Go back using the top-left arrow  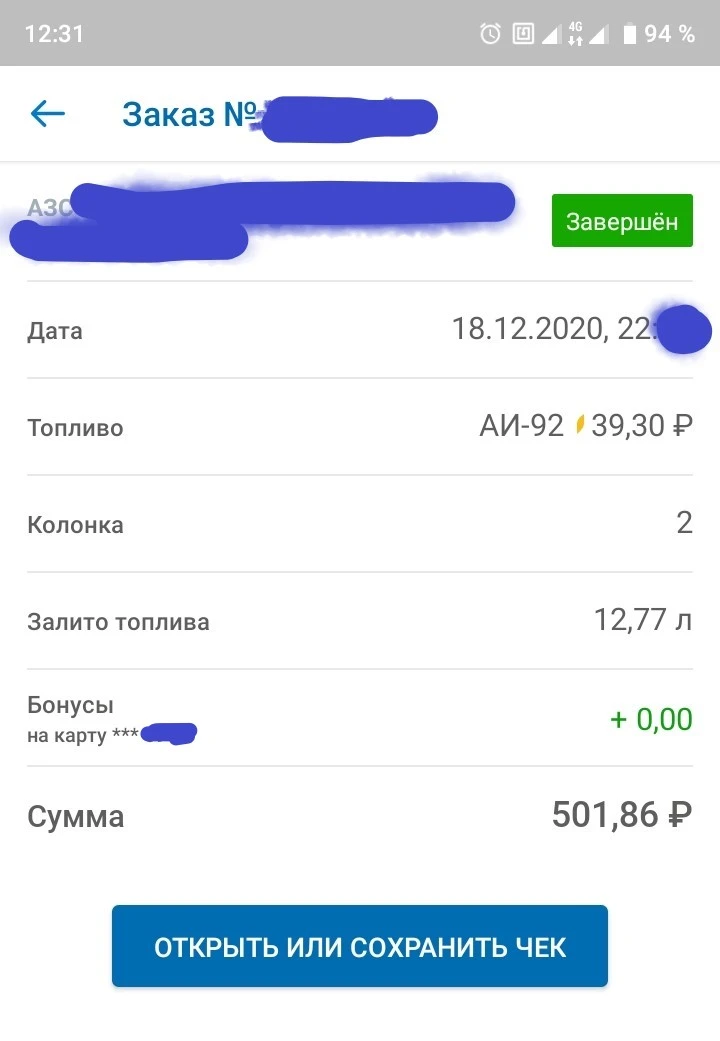(48, 114)
